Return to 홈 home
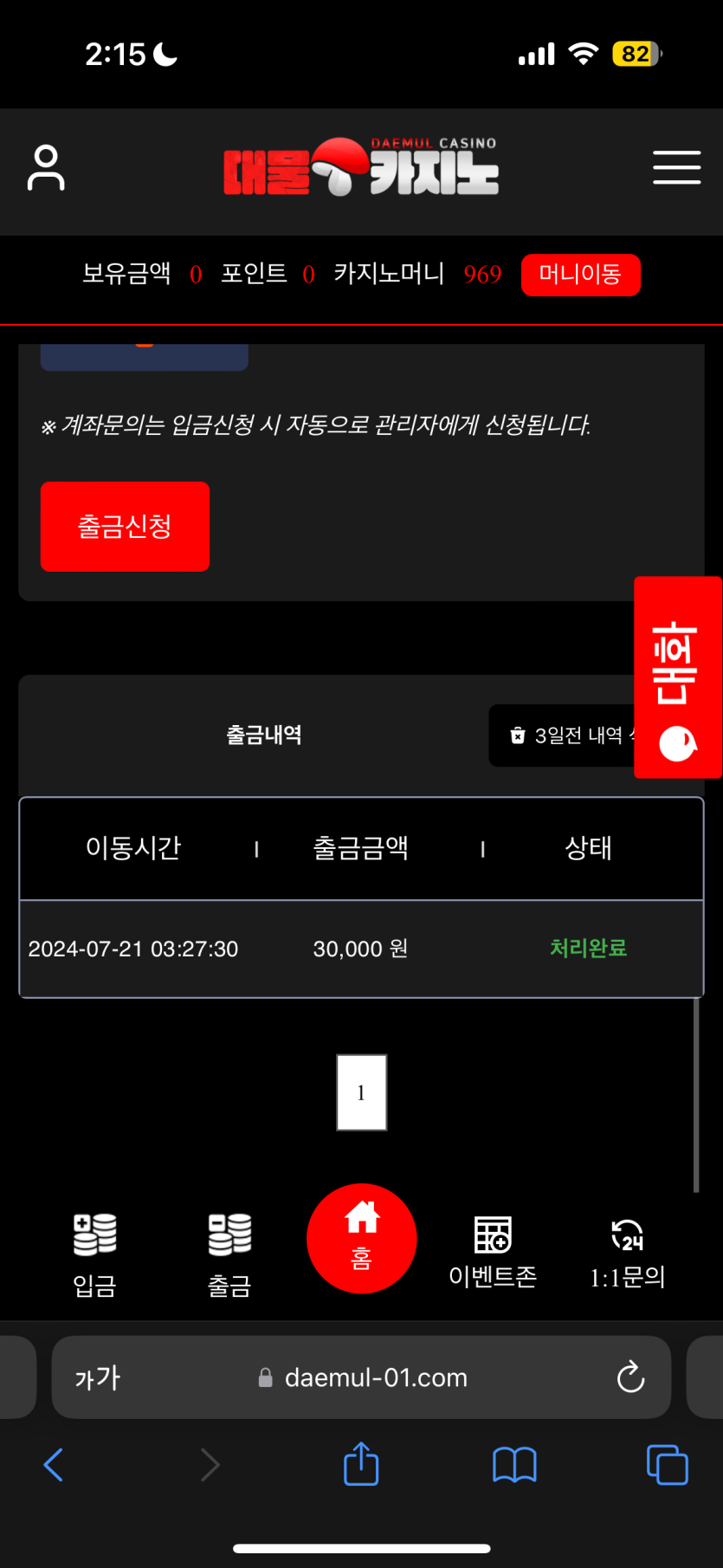This screenshot has height=1568, width=723. pyautogui.click(x=361, y=1238)
